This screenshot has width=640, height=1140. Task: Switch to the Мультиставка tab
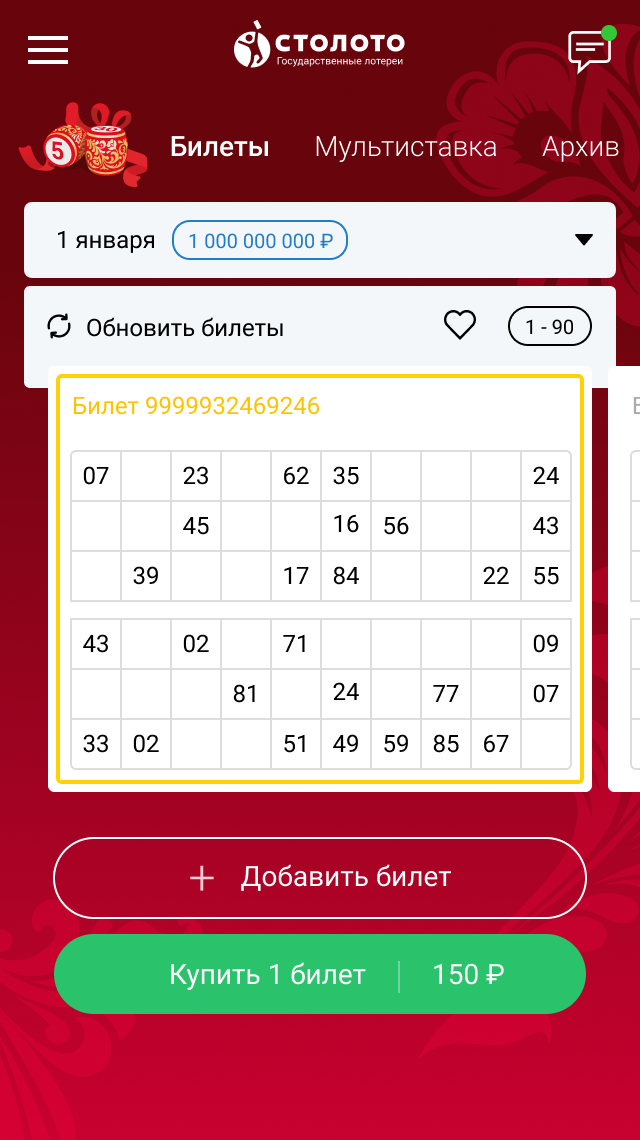click(x=405, y=147)
